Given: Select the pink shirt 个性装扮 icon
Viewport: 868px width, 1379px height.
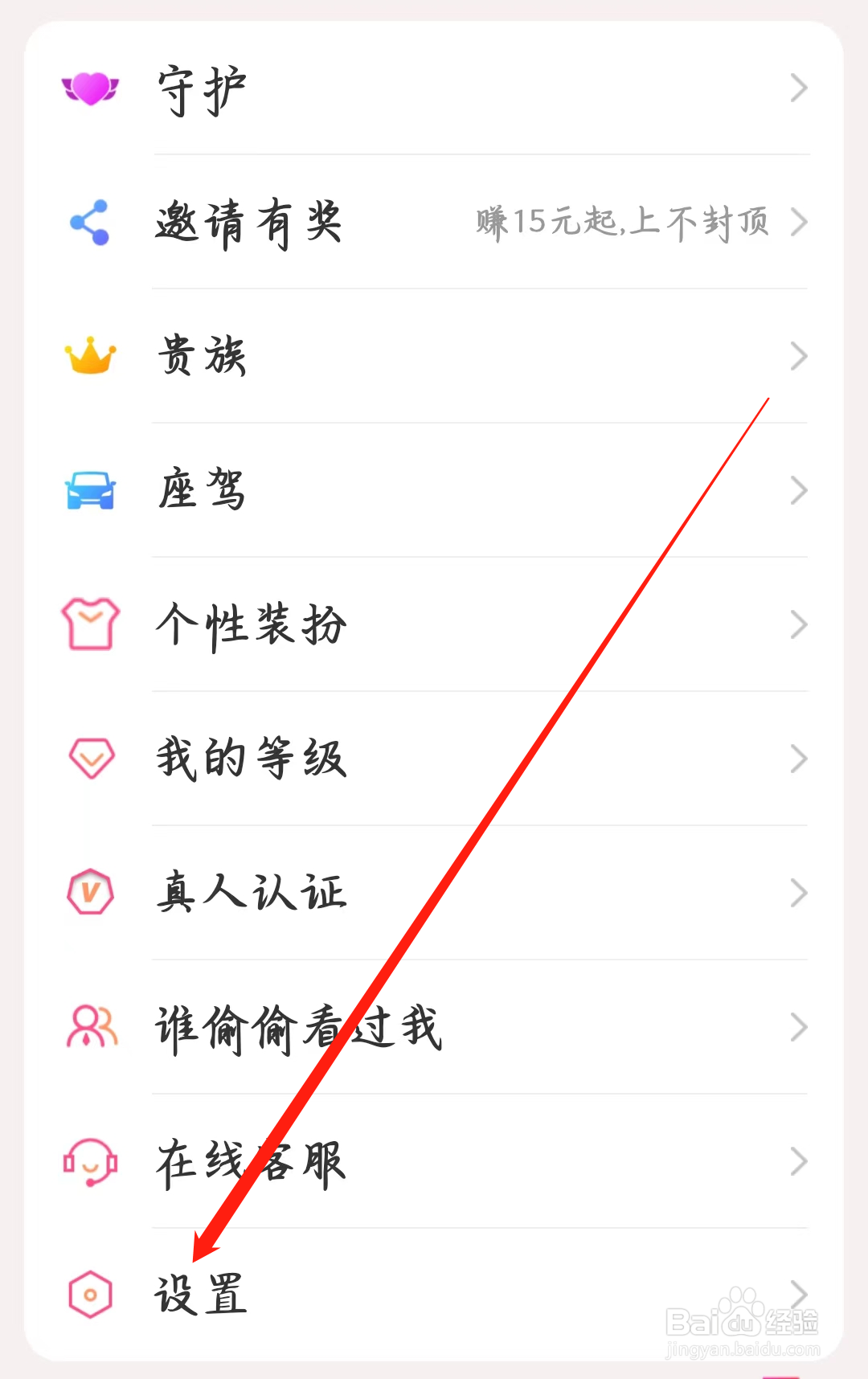Looking at the screenshot, I should click(90, 624).
